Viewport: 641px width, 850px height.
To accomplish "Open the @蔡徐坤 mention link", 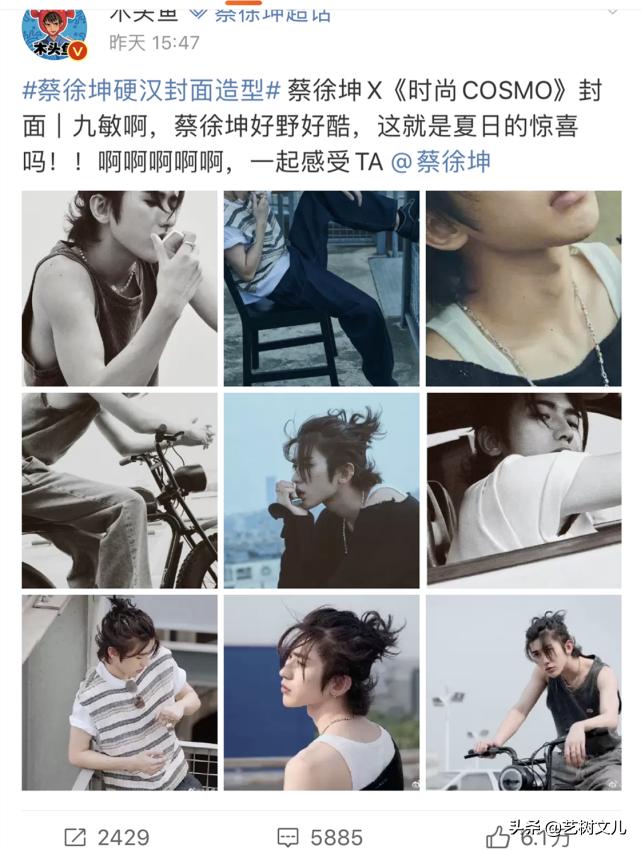I will tap(440, 162).
